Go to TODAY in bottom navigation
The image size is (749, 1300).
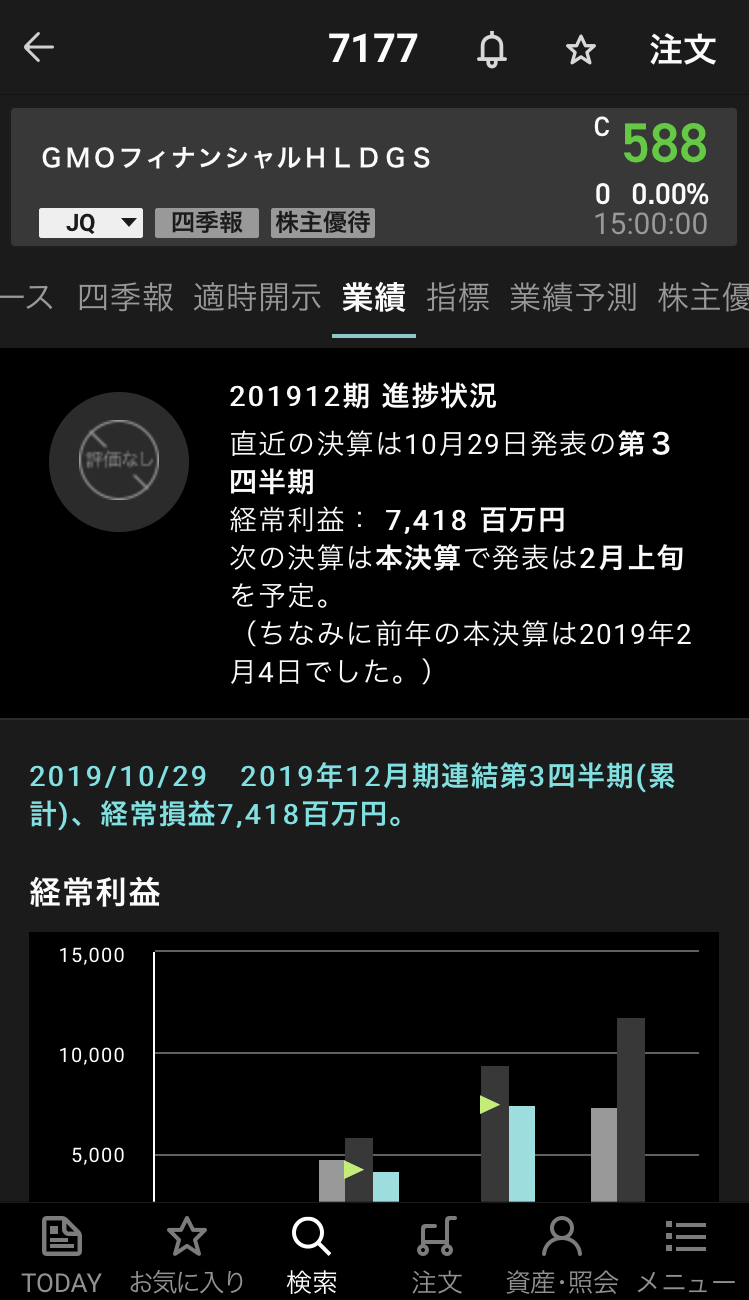click(62, 1254)
